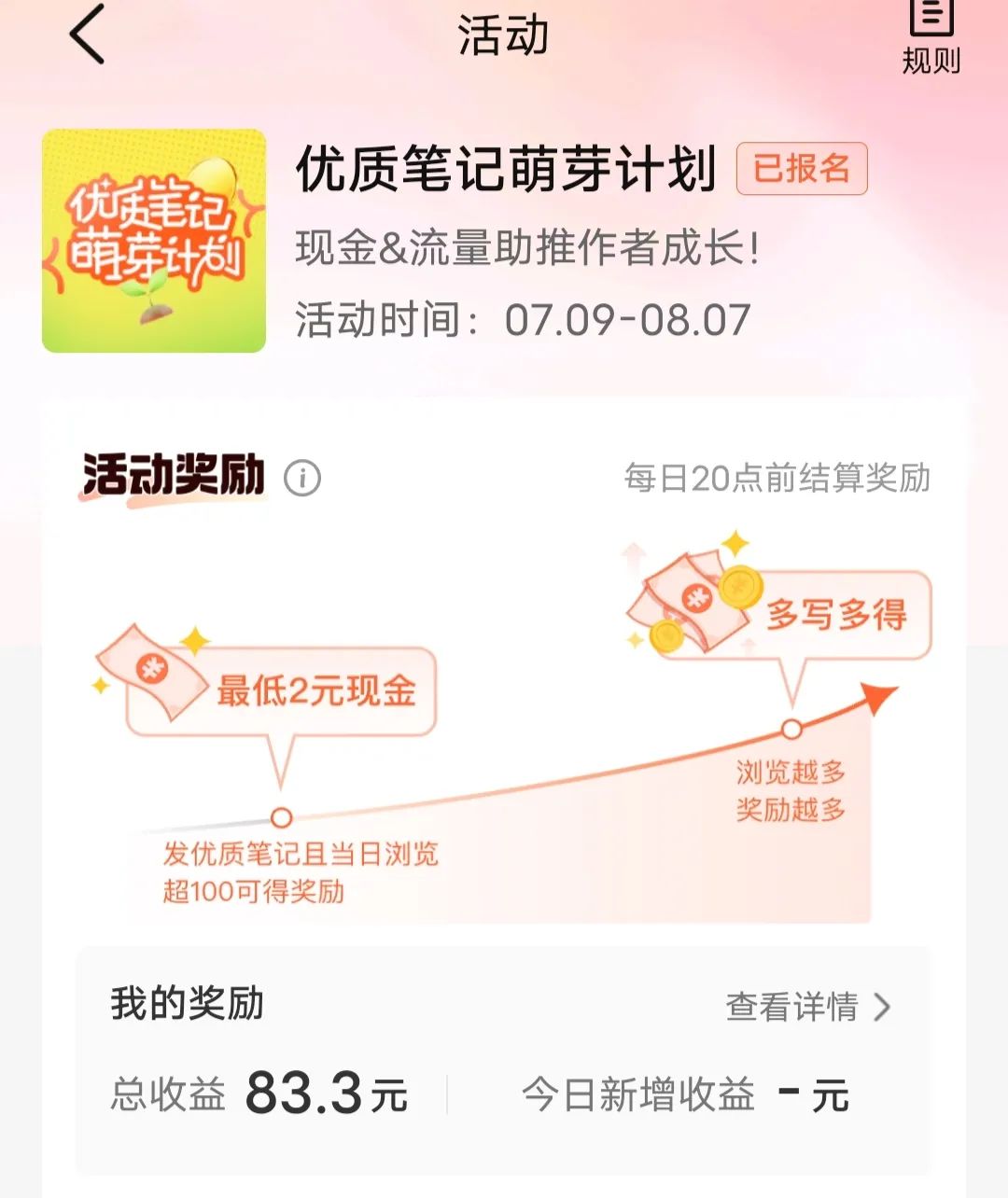The width and height of the screenshot is (1008, 1198).
Task: Tap the 已报名 status button
Action: pos(802,169)
